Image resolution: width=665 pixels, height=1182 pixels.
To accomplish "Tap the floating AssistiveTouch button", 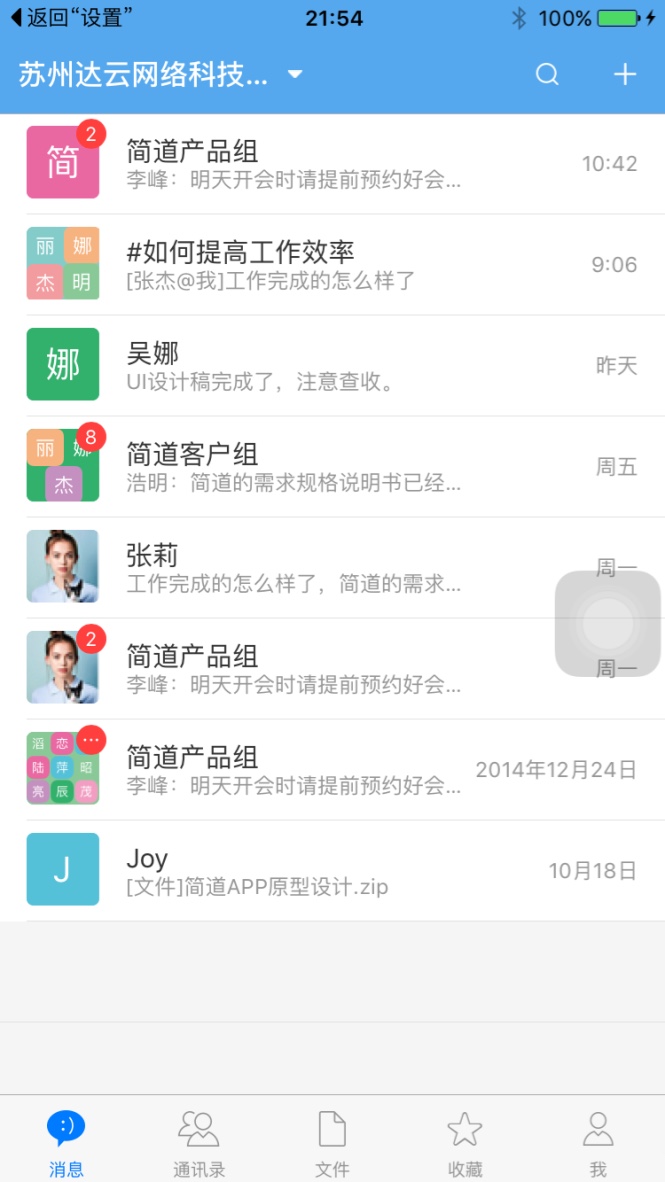I will (608, 624).
